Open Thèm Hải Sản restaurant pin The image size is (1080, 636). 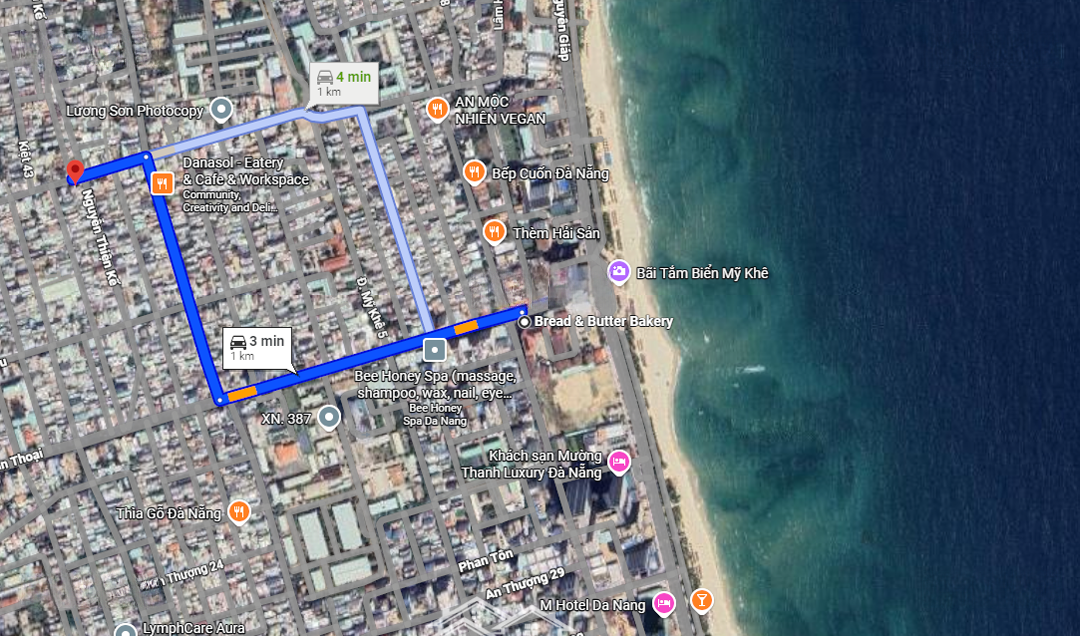(x=494, y=232)
